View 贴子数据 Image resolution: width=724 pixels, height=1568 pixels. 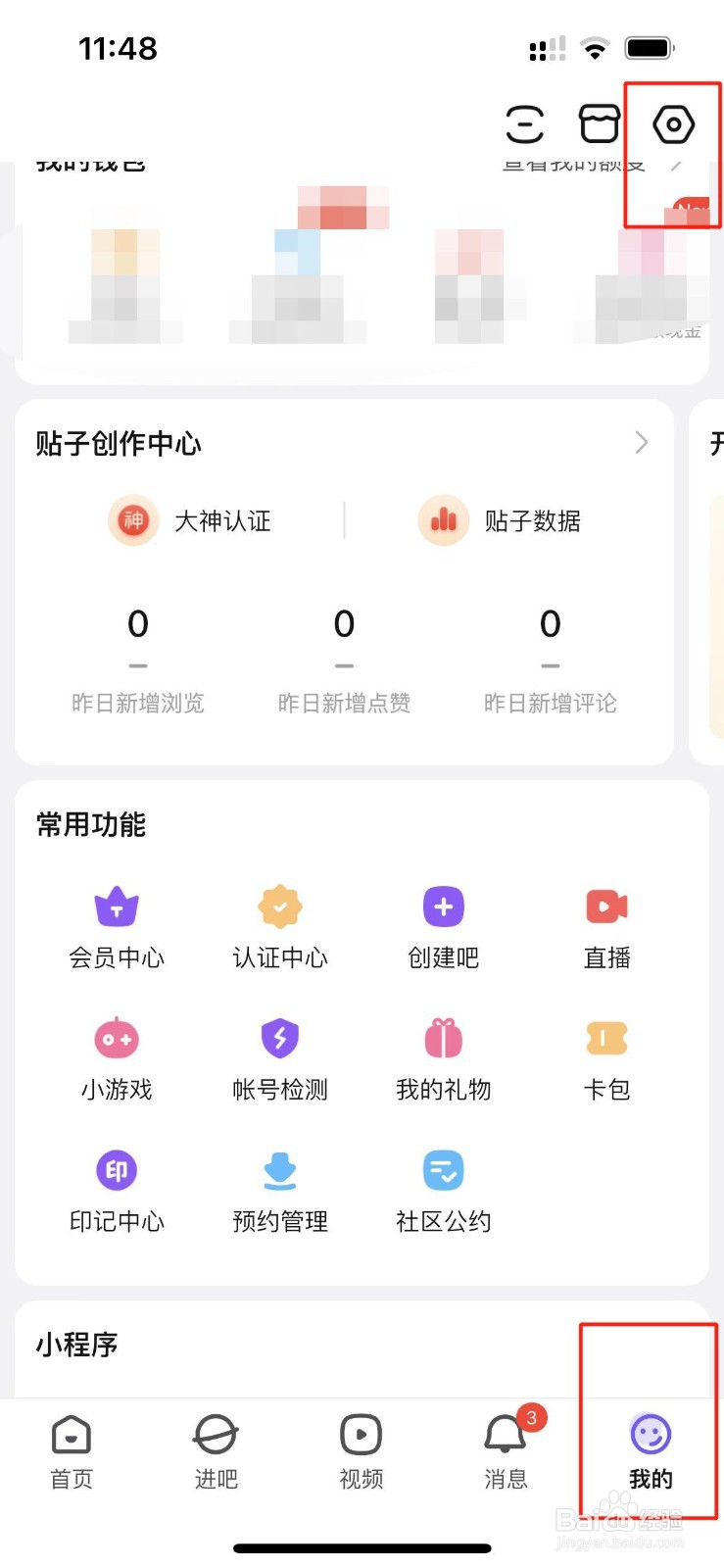tap(500, 520)
